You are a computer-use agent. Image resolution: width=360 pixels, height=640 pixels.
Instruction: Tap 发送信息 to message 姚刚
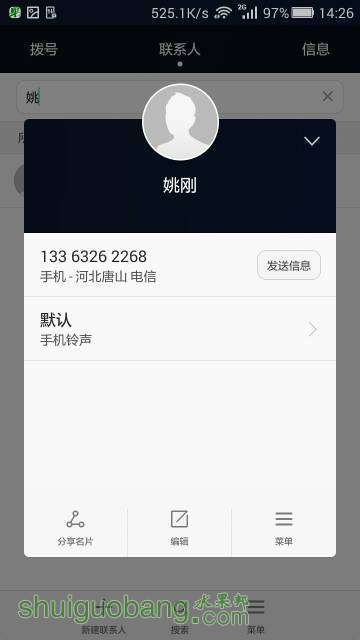coord(289,266)
